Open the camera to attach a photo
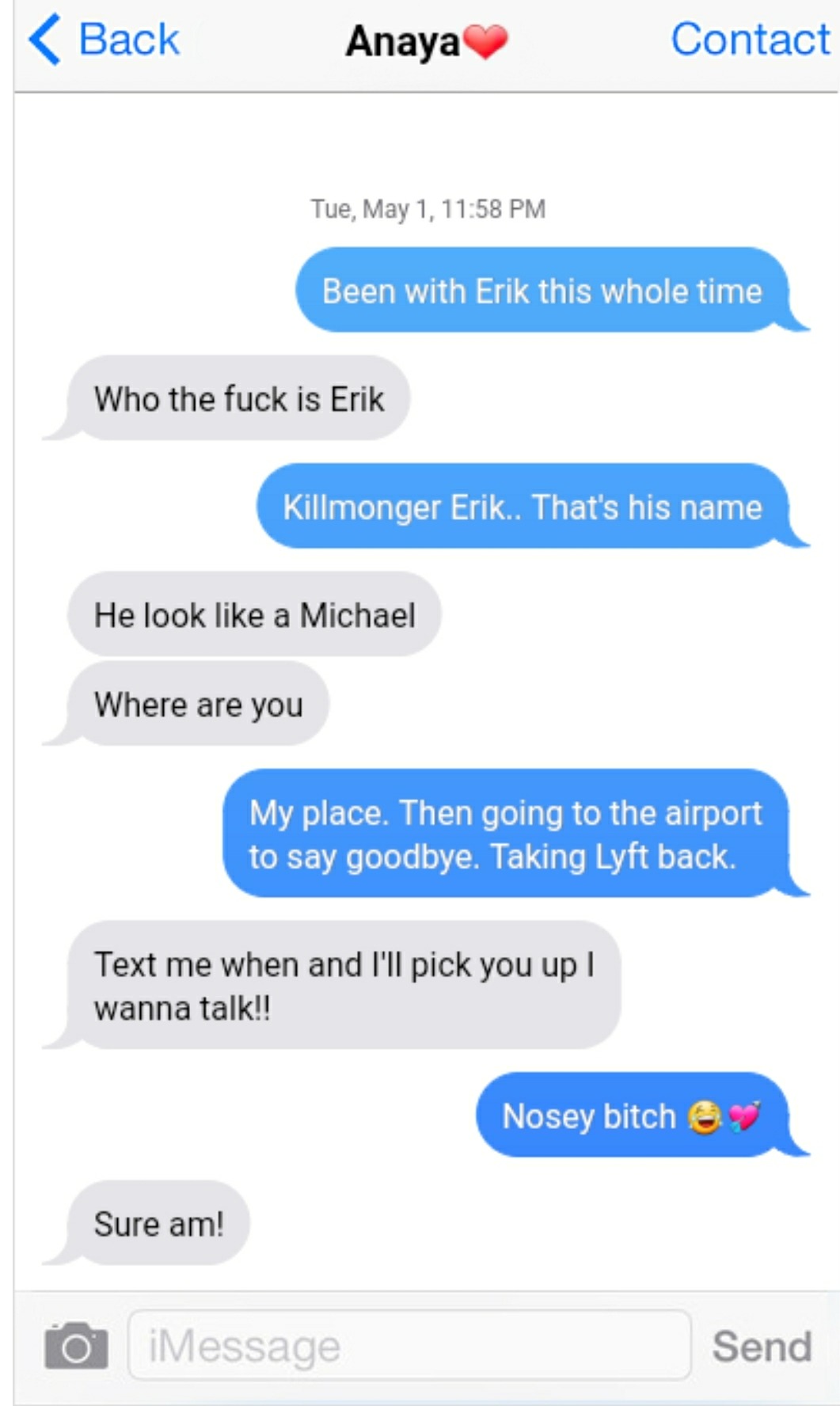840x1406 pixels. tap(76, 1345)
